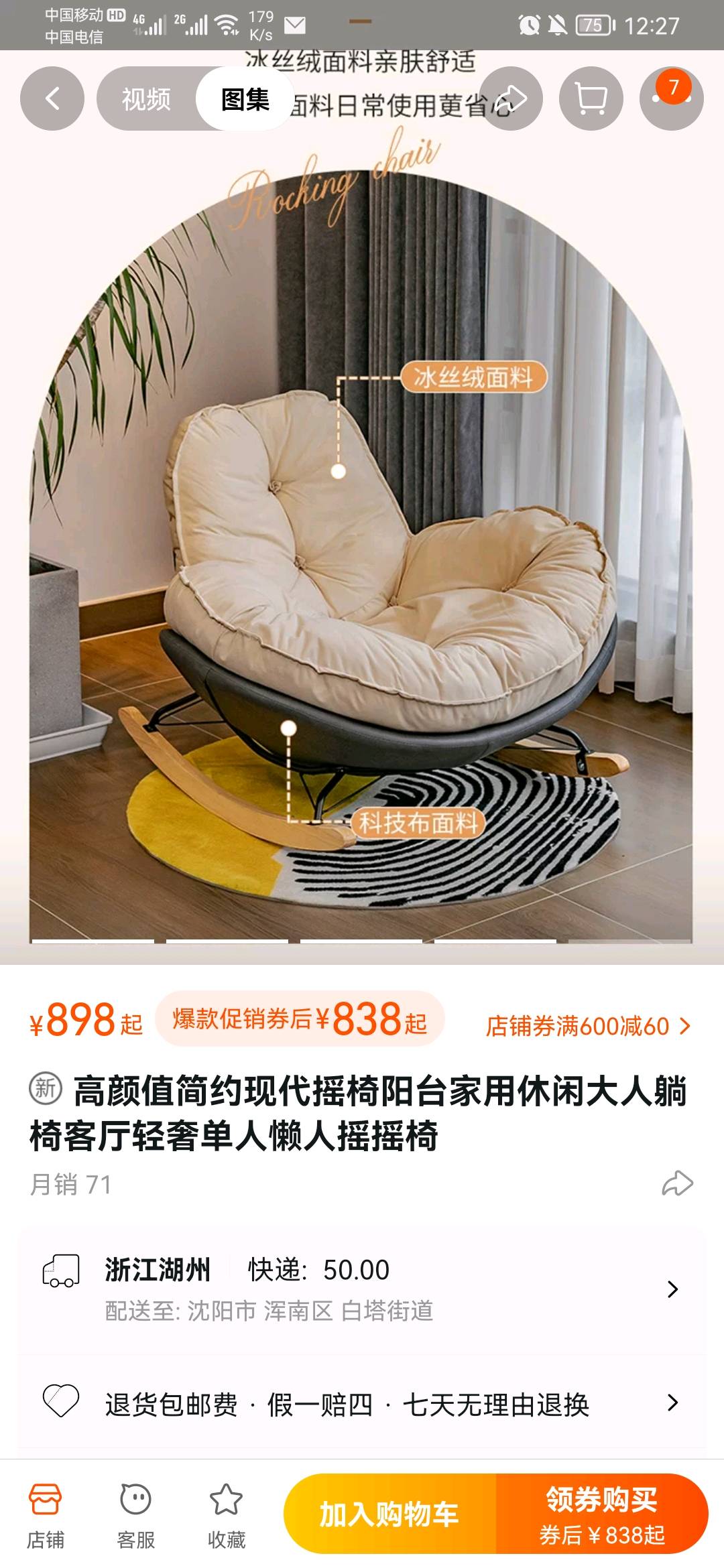Open the more menu with badge 7
The image size is (724, 1568).
[x=672, y=99]
